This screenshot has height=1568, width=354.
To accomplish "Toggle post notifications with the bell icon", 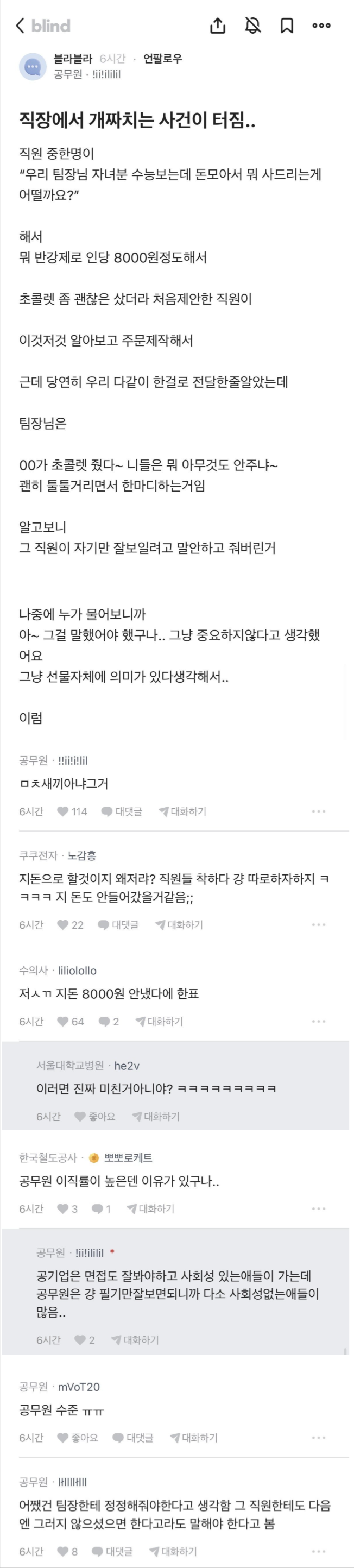I will pyautogui.click(x=252, y=26).
